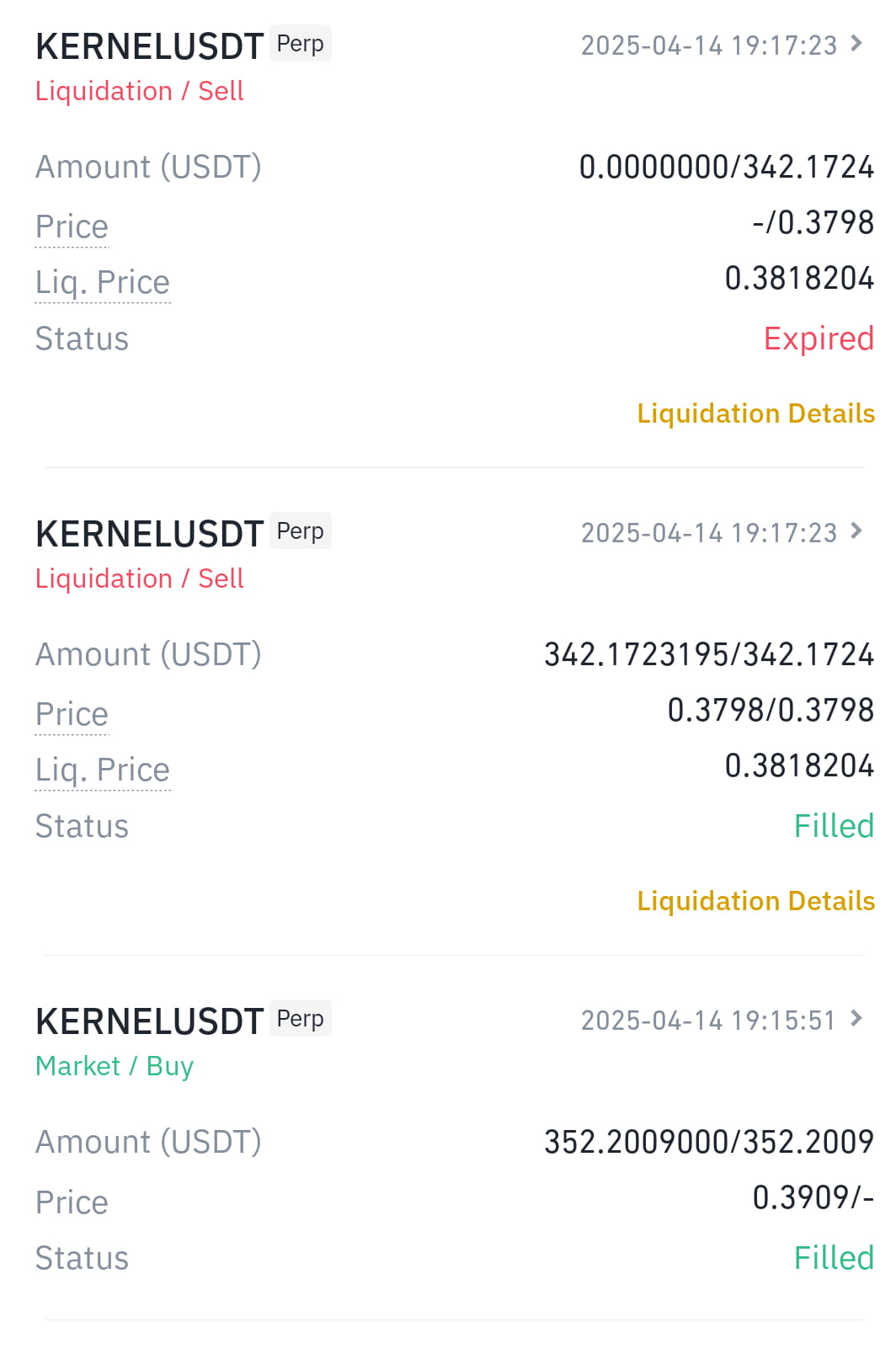
Task: Show the Liq. Price explanation in the Expired order
Action: (x=103, y=283)
